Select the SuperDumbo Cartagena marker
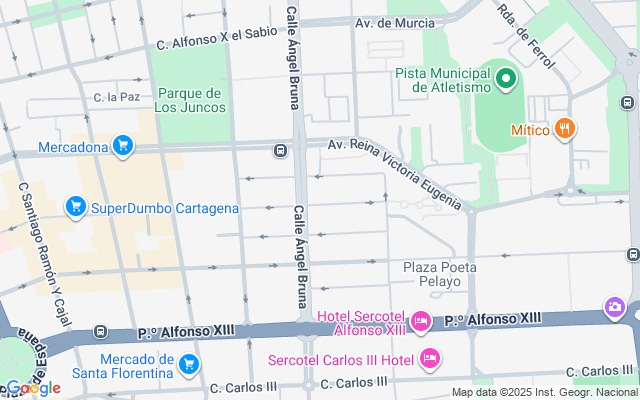This screenshot has width=640, height=400. tap(75, 207)
